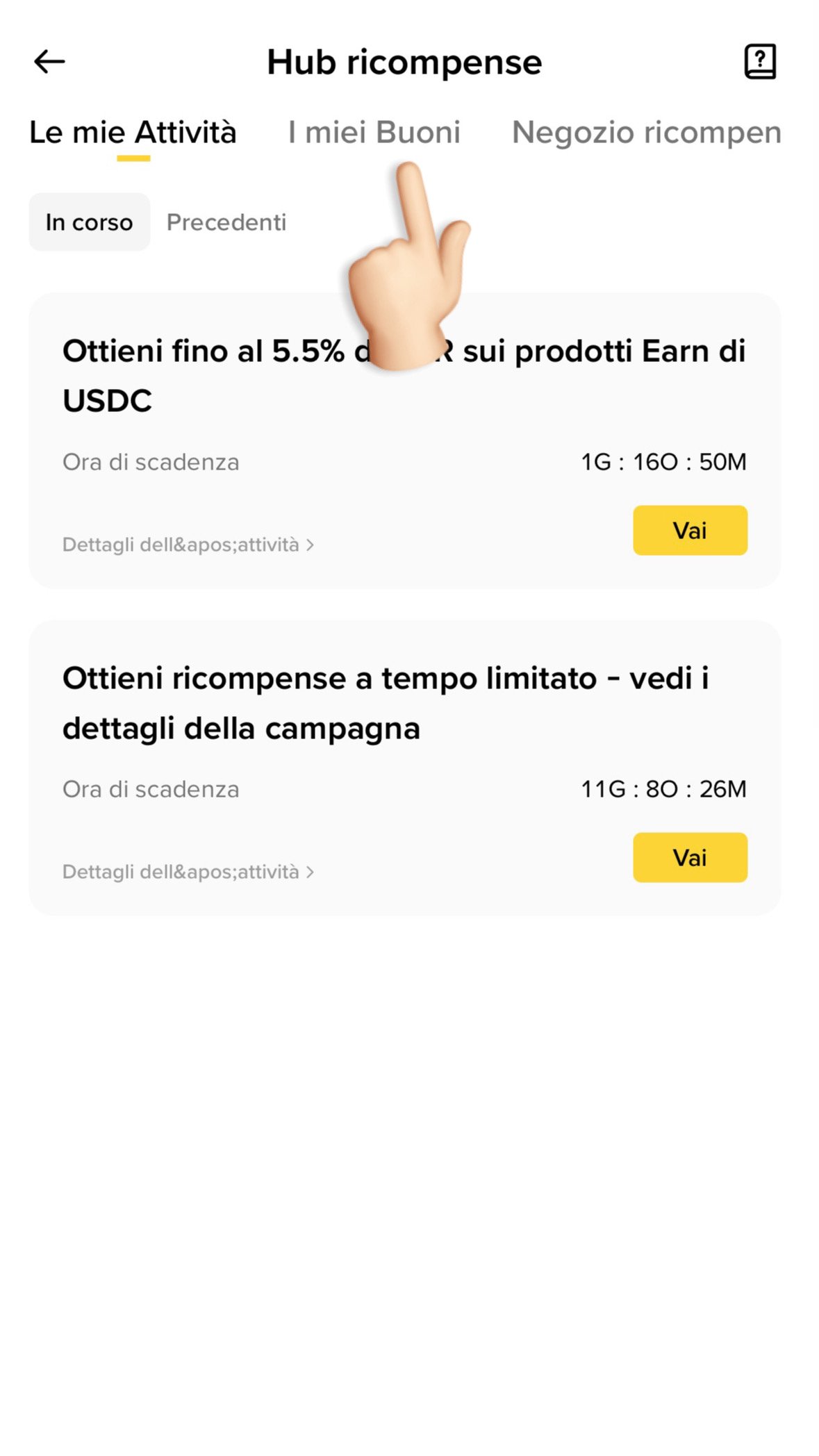Open the help guide icon
Viewport: 819px width, 1456px height.
760,62
